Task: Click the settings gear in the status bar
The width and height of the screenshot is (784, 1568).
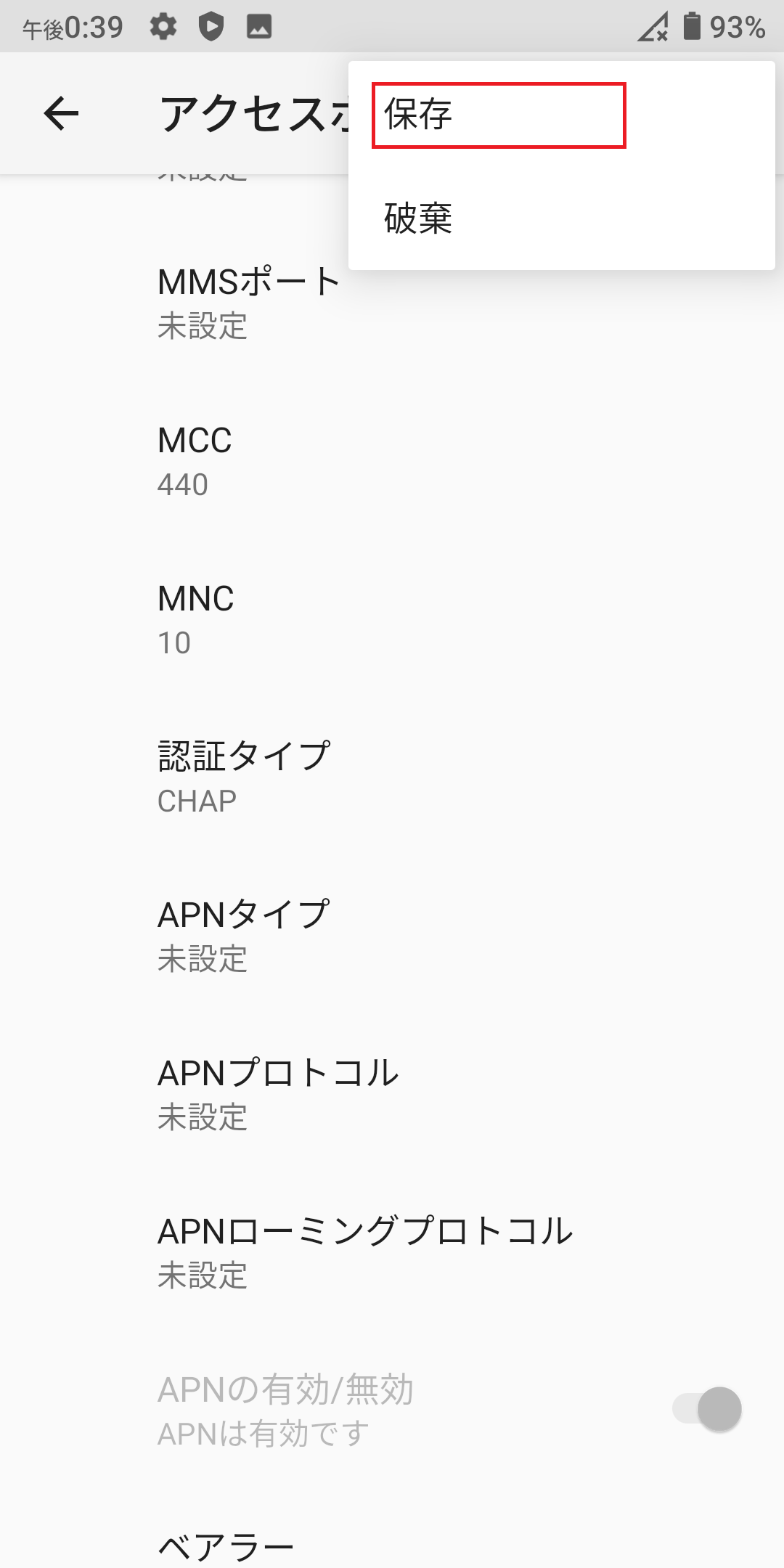Action: pos(163,28)
